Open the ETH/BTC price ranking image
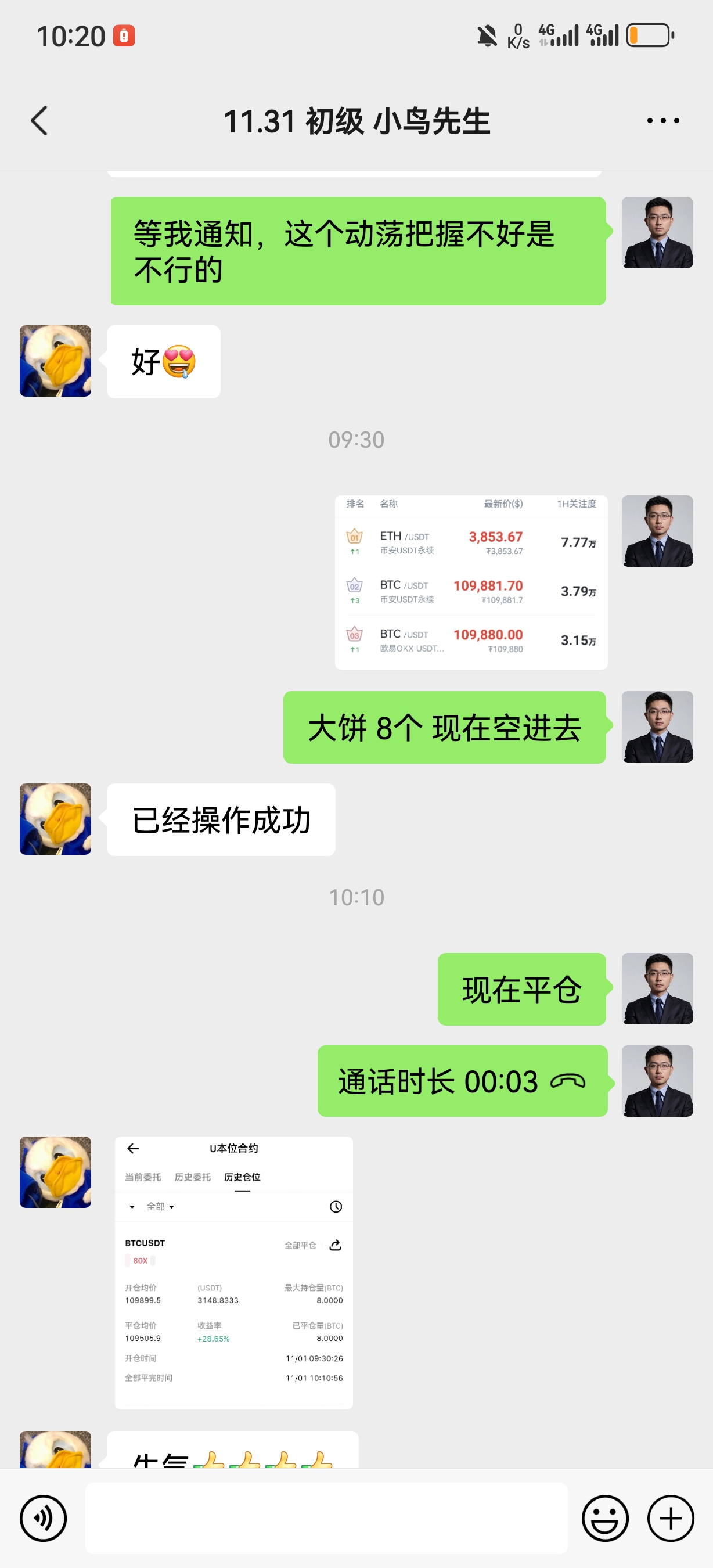Screen dimensions: 713x1568 471,582
